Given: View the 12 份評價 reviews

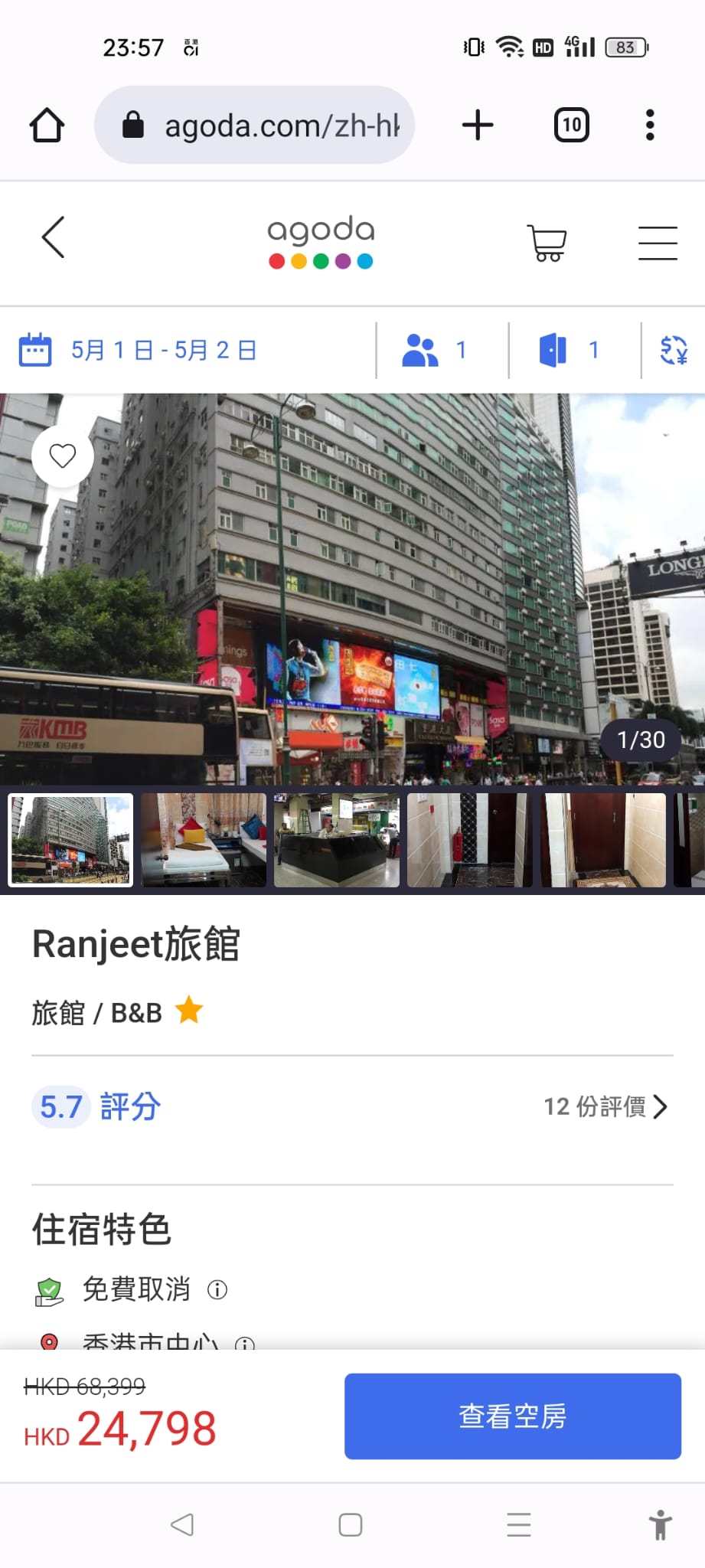Looking at the screenshot, I should [605, 1106].
